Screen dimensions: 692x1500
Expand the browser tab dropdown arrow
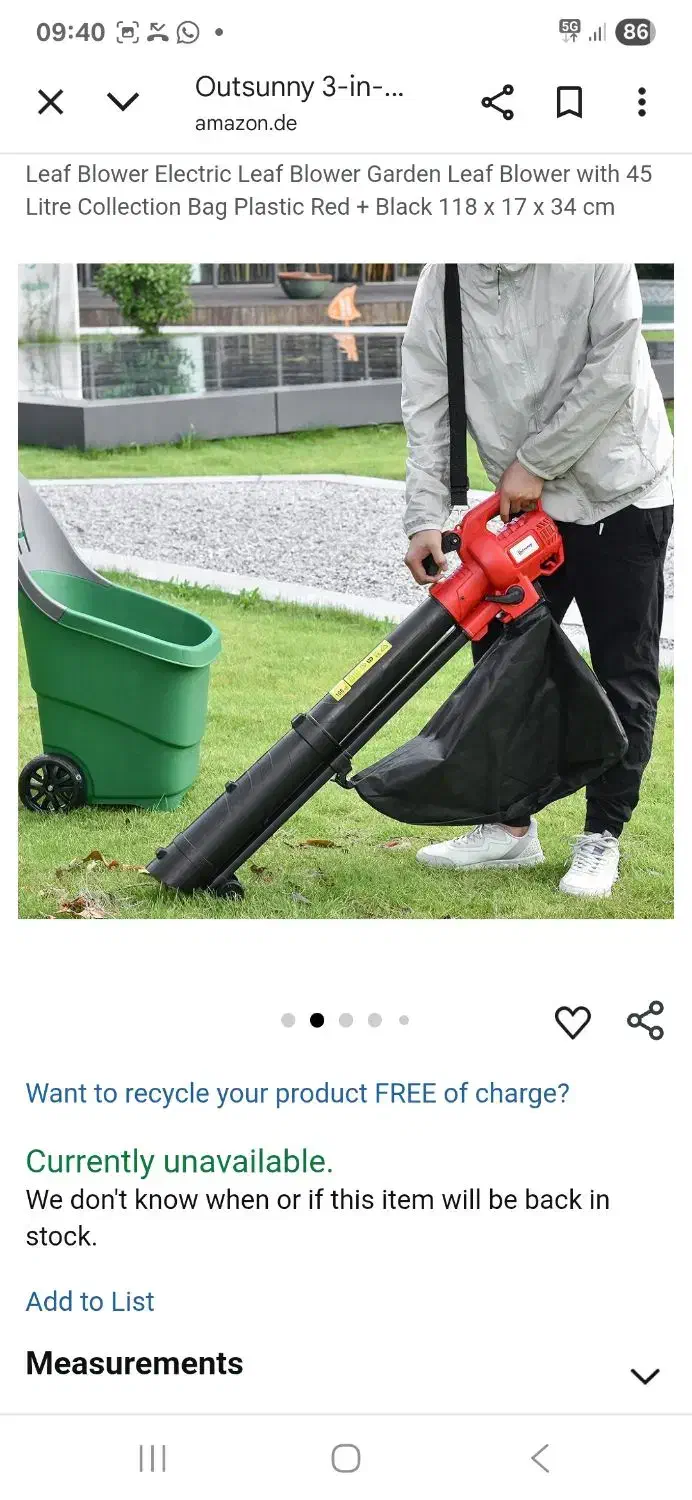(123, 102)
